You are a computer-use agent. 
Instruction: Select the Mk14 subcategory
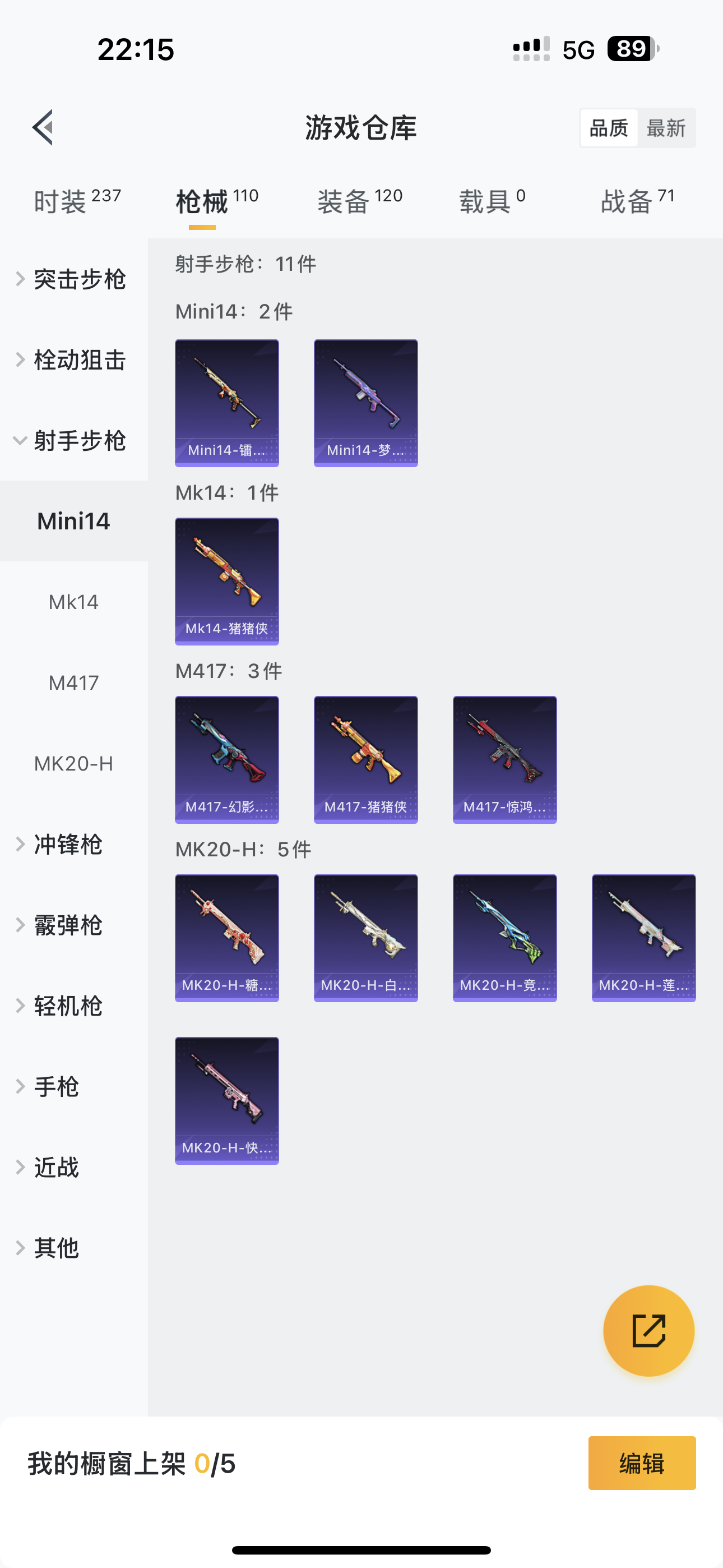(73, 602)
